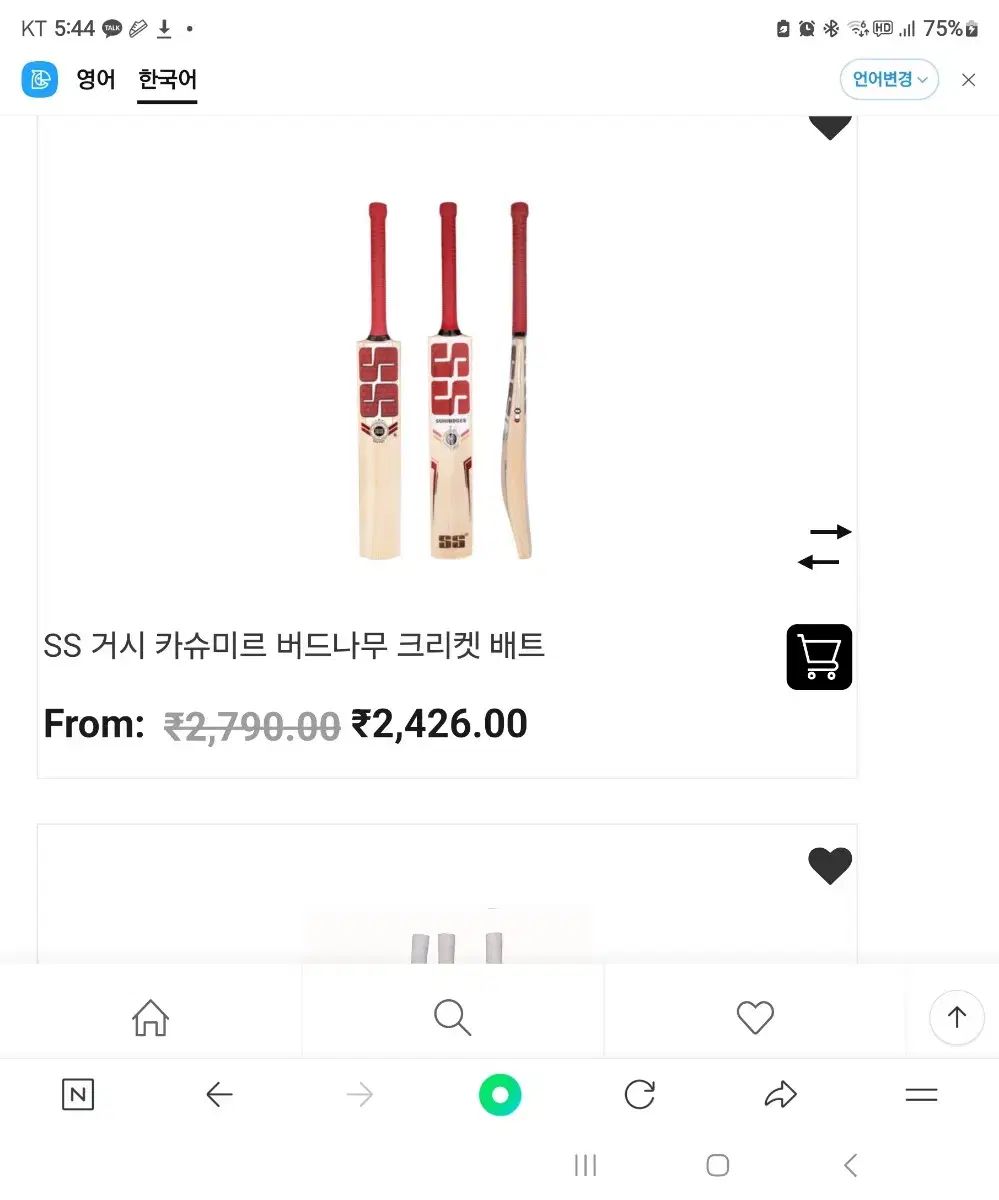Go back to previous web page
Image resolution: width=999 pixels, height=1200 pixels.
click(219, 1095)
